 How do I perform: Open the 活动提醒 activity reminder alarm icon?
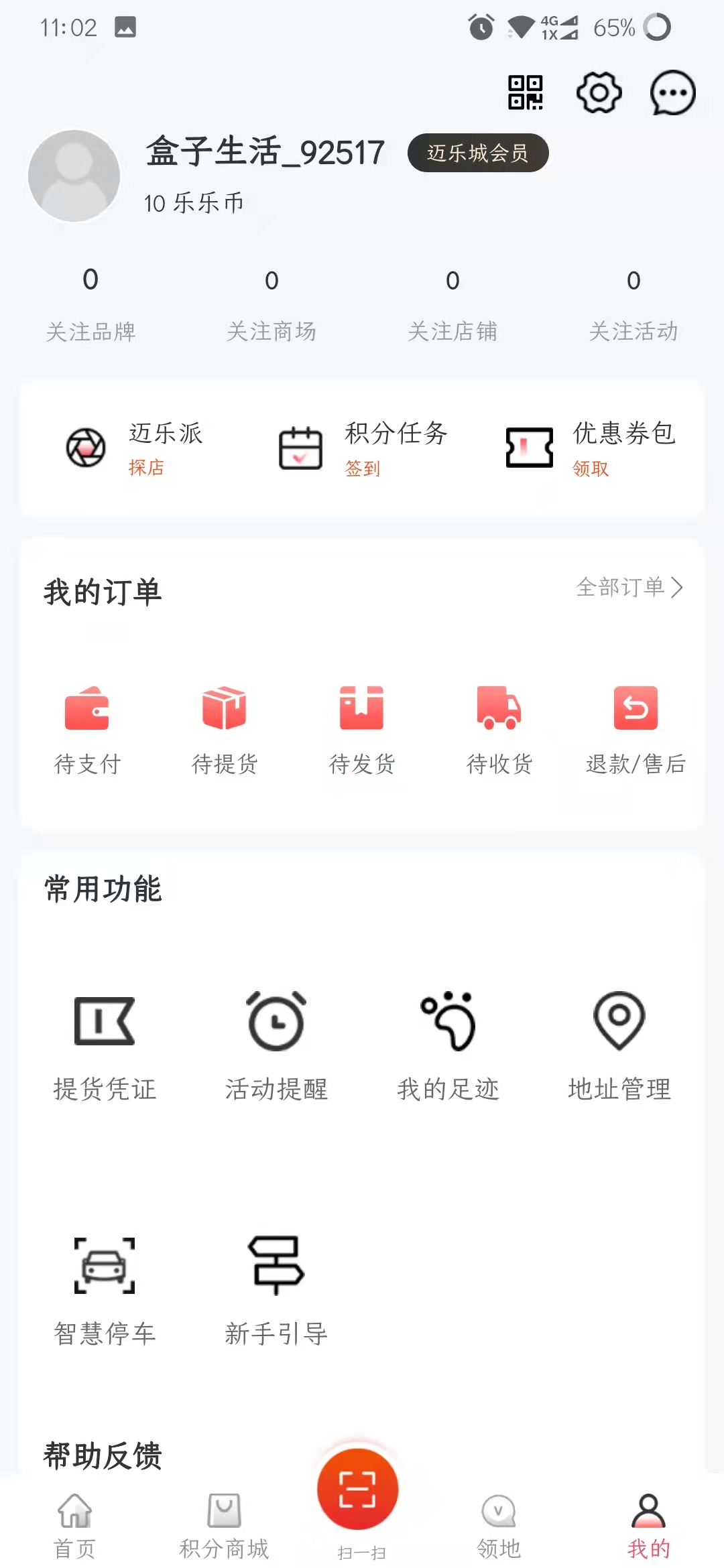click(276, 1022)
